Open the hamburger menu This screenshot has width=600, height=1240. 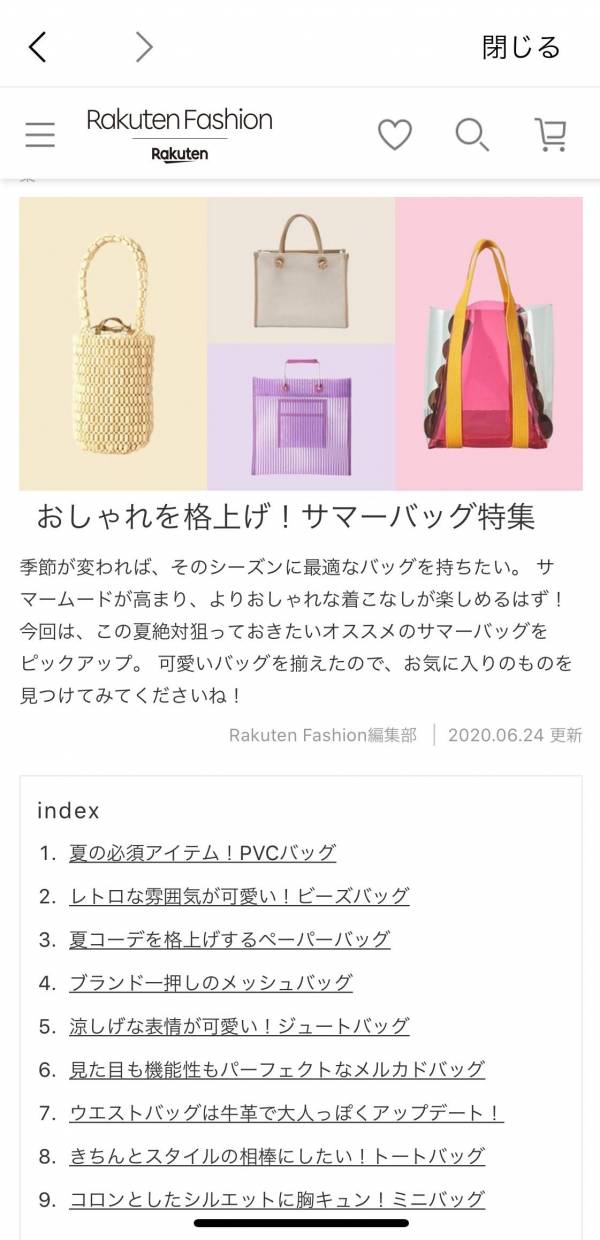click(x=40, y=134)
